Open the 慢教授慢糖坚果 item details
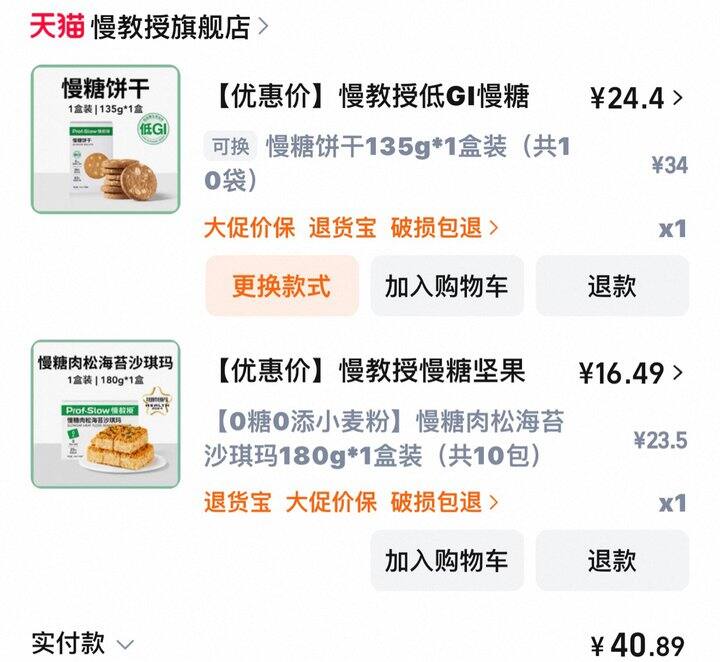 [371, 371]
